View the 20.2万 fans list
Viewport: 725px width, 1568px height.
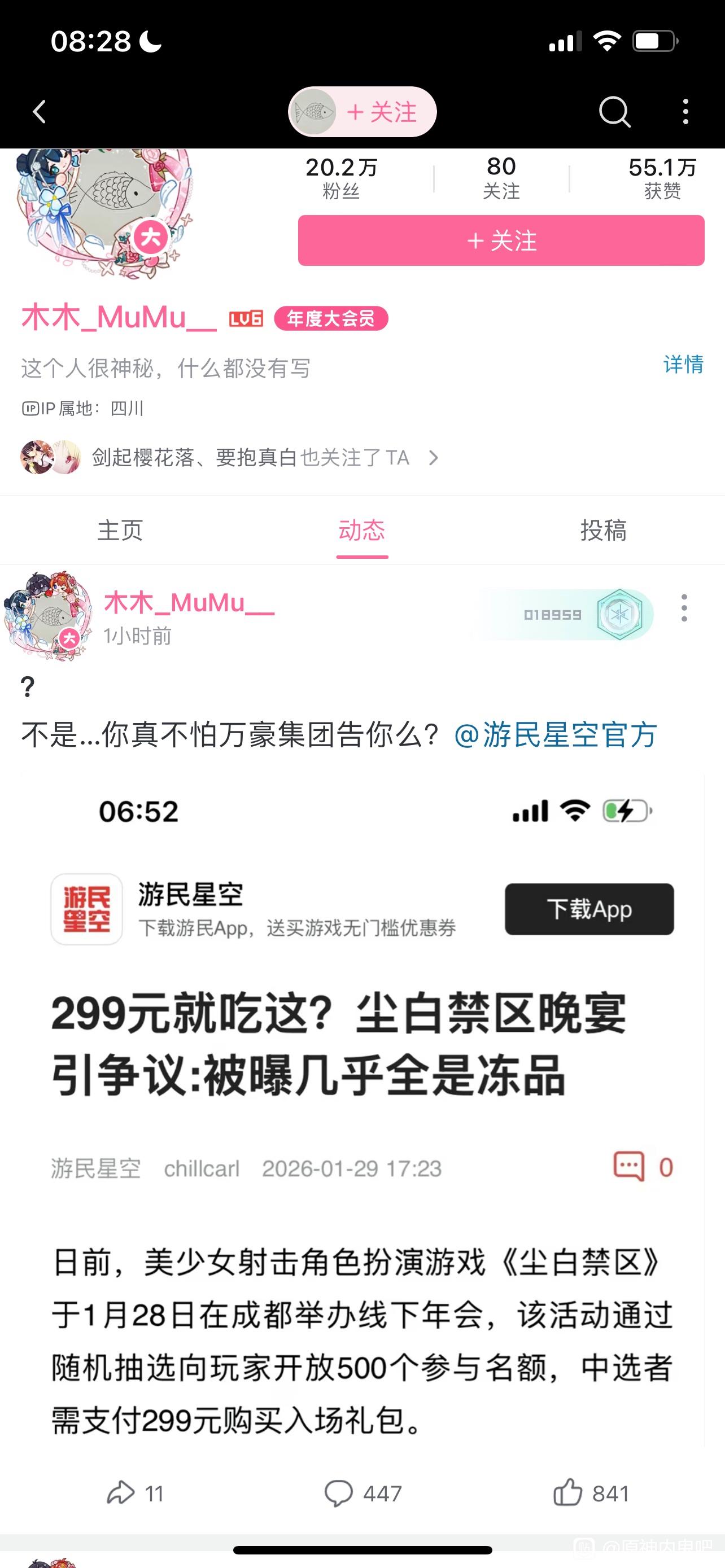click(341, 178)
